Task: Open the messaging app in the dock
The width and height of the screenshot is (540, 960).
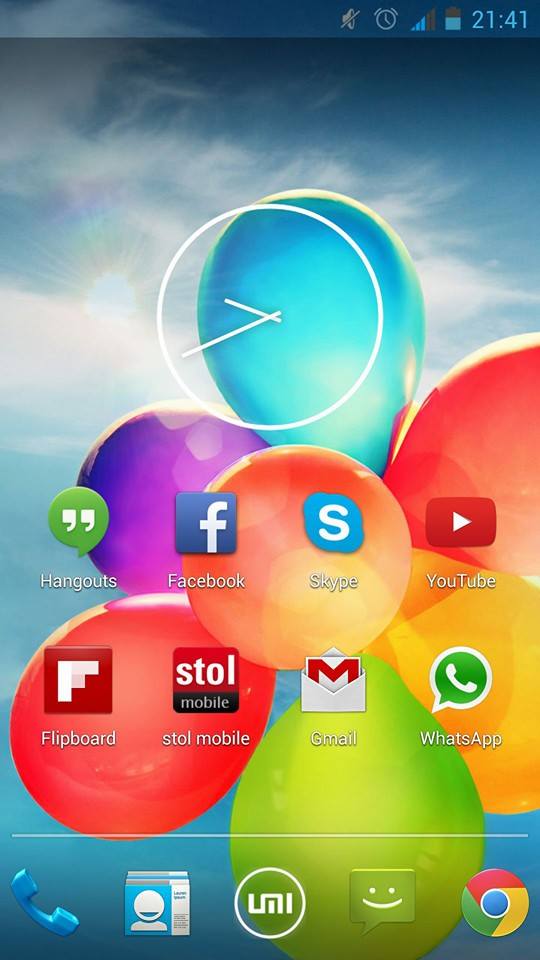Action: point(383,903)
